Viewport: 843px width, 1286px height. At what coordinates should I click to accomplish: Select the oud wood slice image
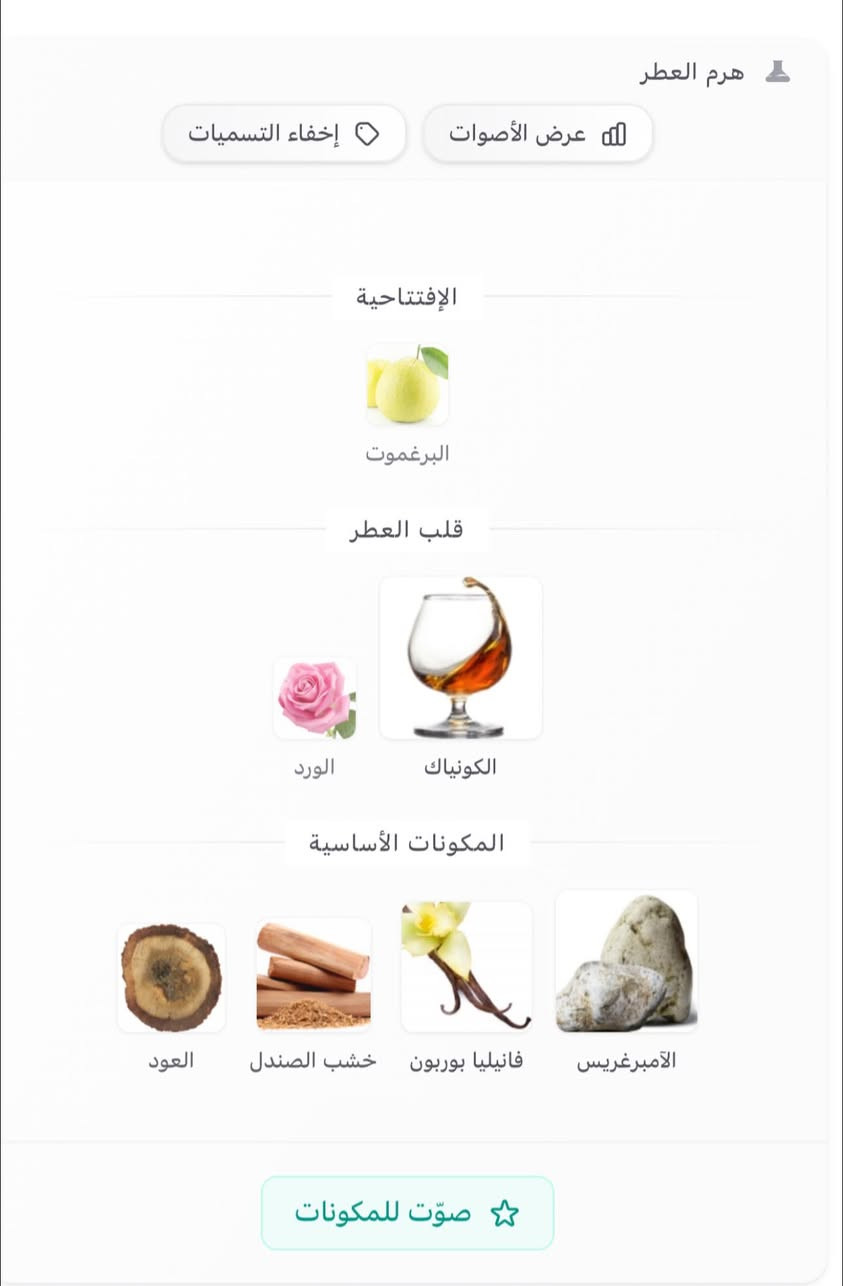point(171,977)
